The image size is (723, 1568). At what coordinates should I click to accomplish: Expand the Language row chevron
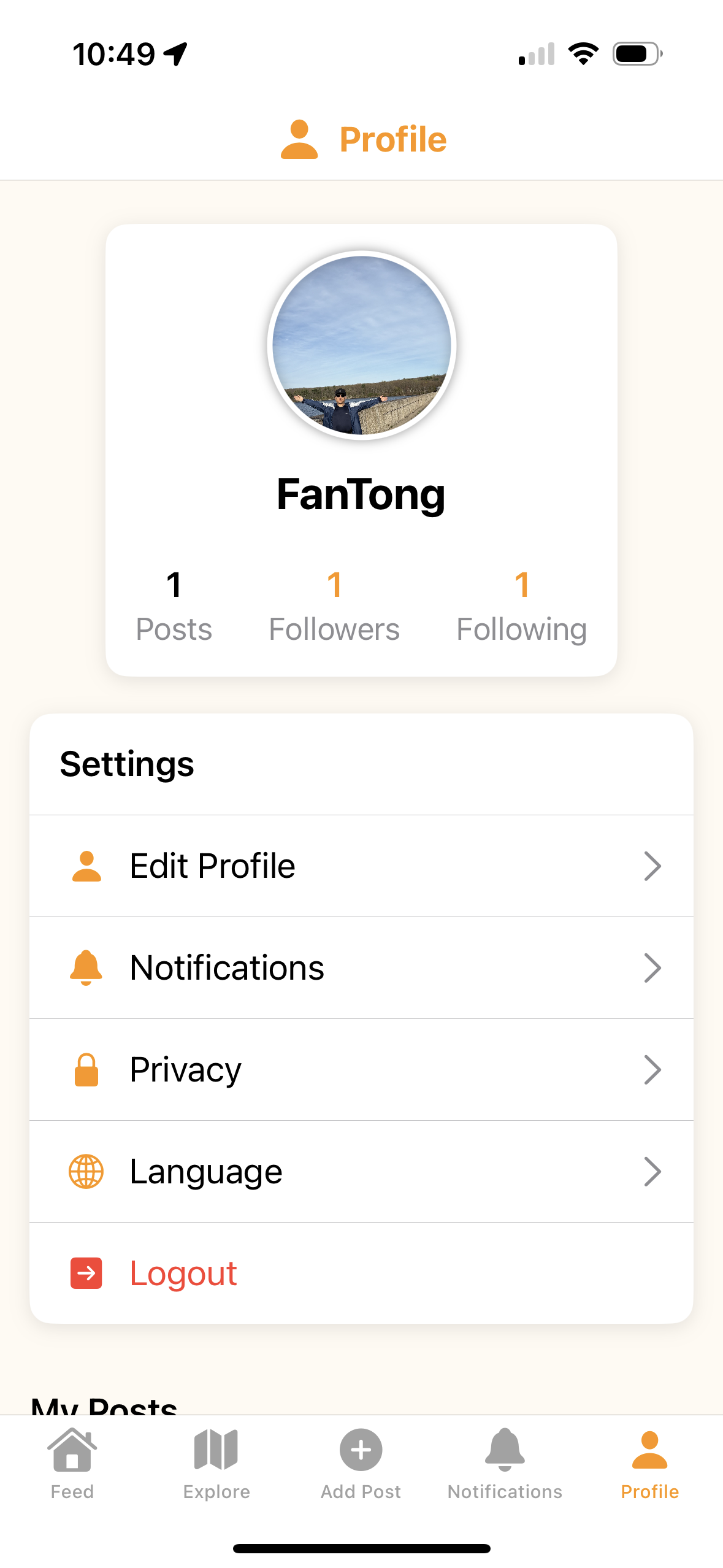pyautogui.click(x=654, y=1171)
